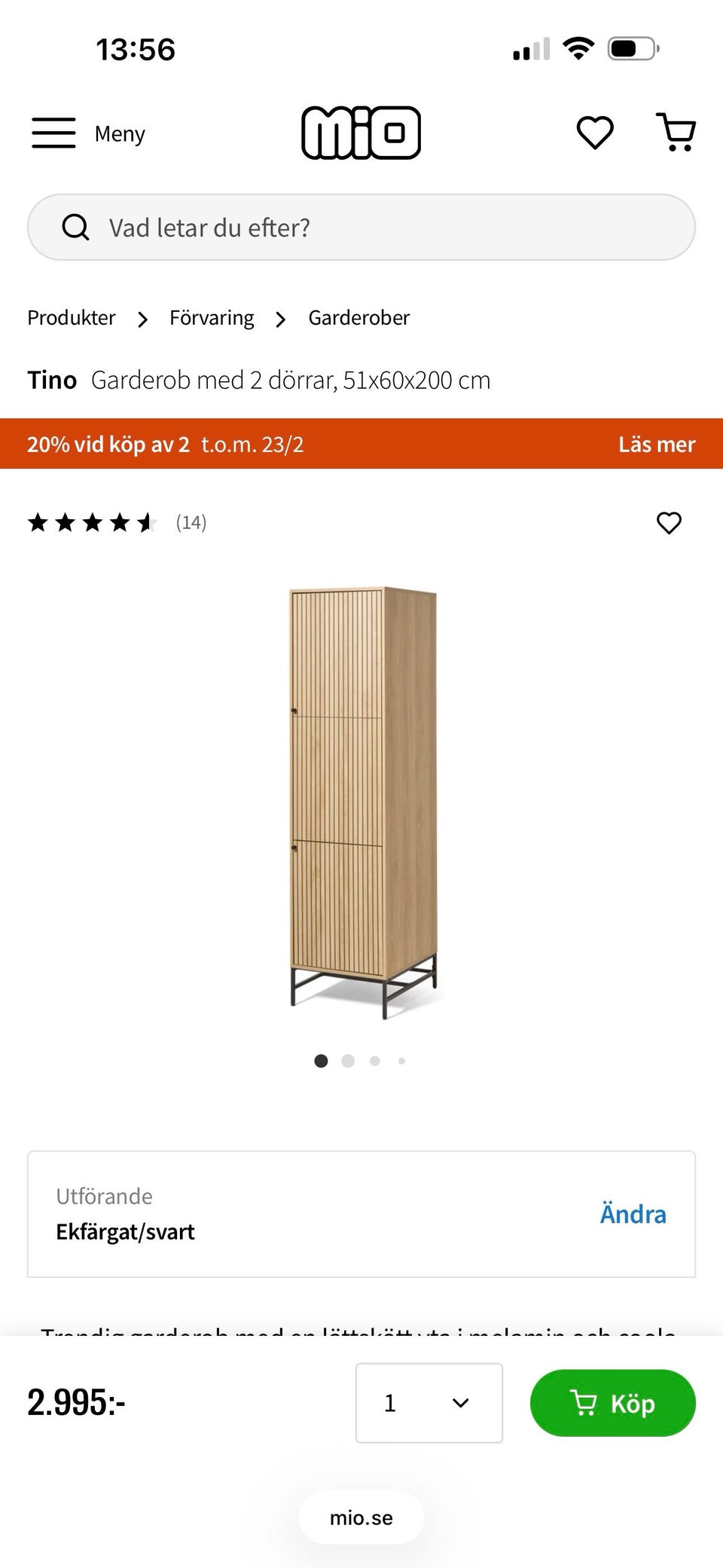
Task: Select the chevron between Produkter and Förvaring
Action: [x=142, y=319]
